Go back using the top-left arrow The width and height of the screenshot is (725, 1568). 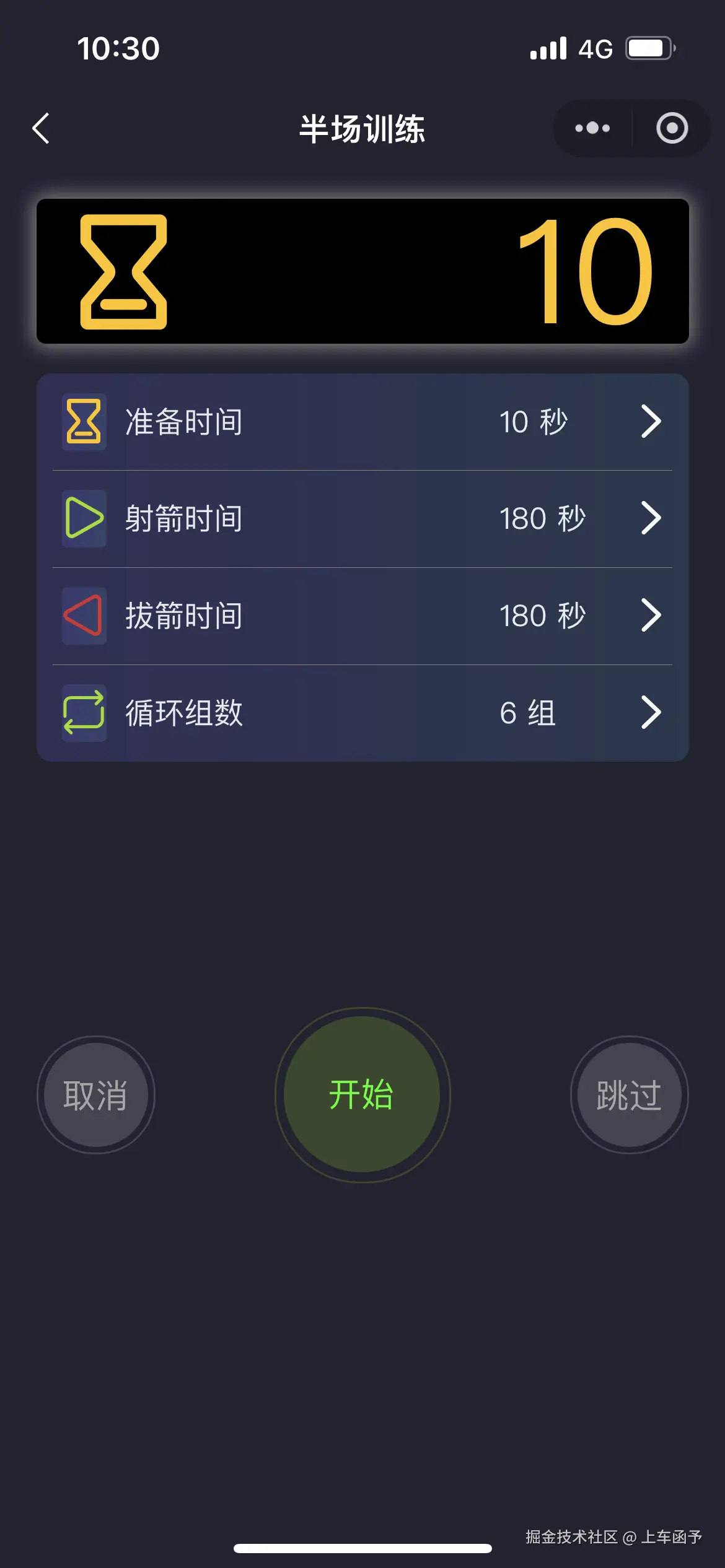tap(41, 128)
